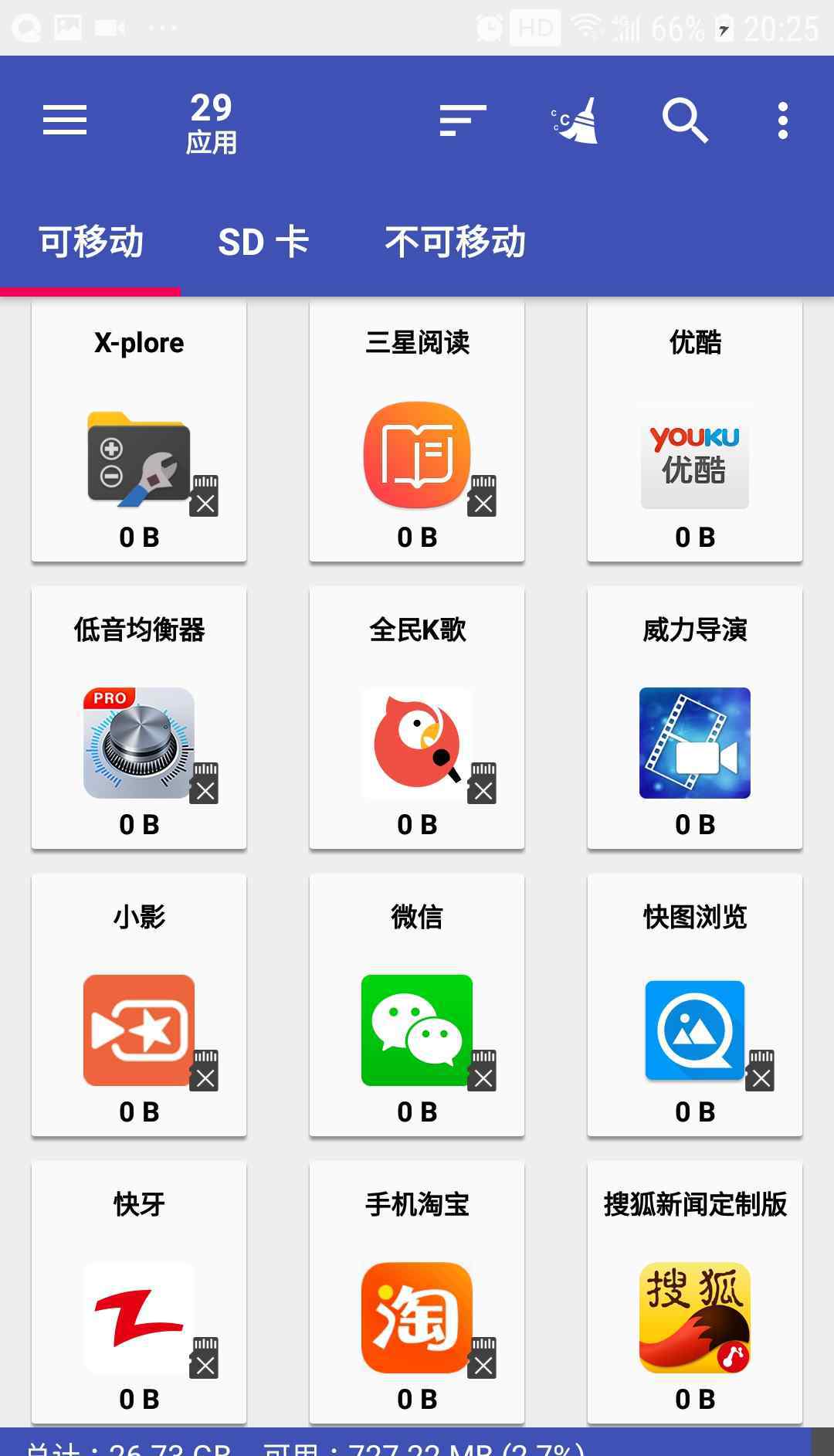Open the 手机淘宝 app card
Image resolution: width=834 pixels, height=1456 pixels.
[417, 1293]
